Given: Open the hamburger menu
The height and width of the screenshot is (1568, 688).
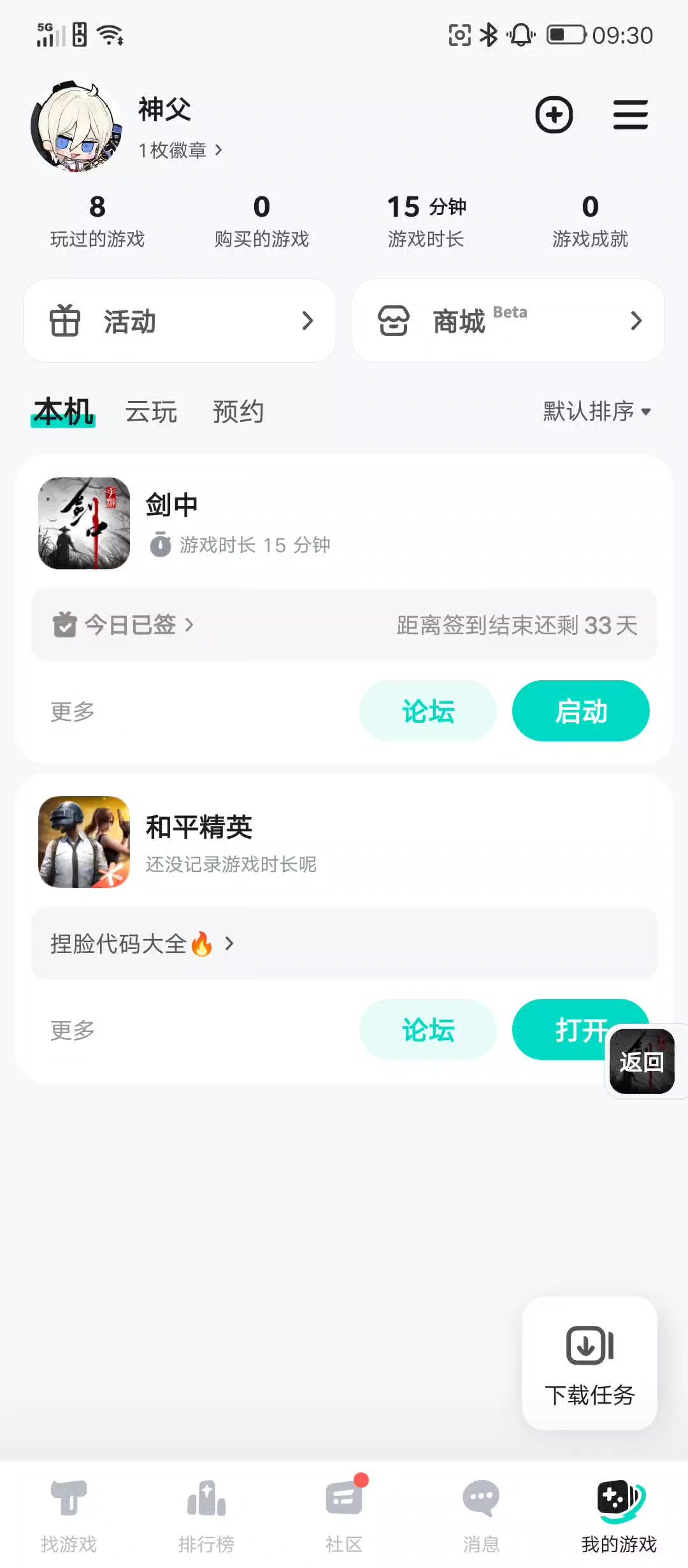Looking at the screenshot, I should [x=630, y=115].
